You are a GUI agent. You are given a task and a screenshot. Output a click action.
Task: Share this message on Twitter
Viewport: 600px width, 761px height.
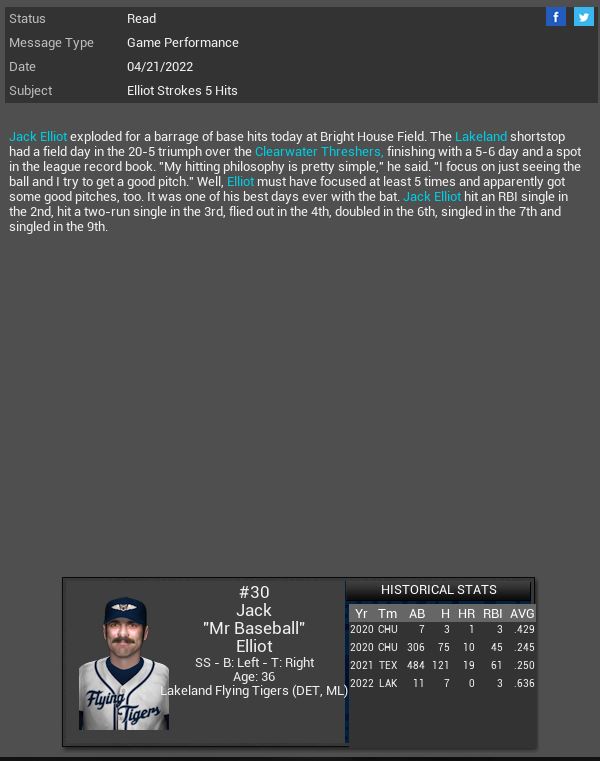583,17
